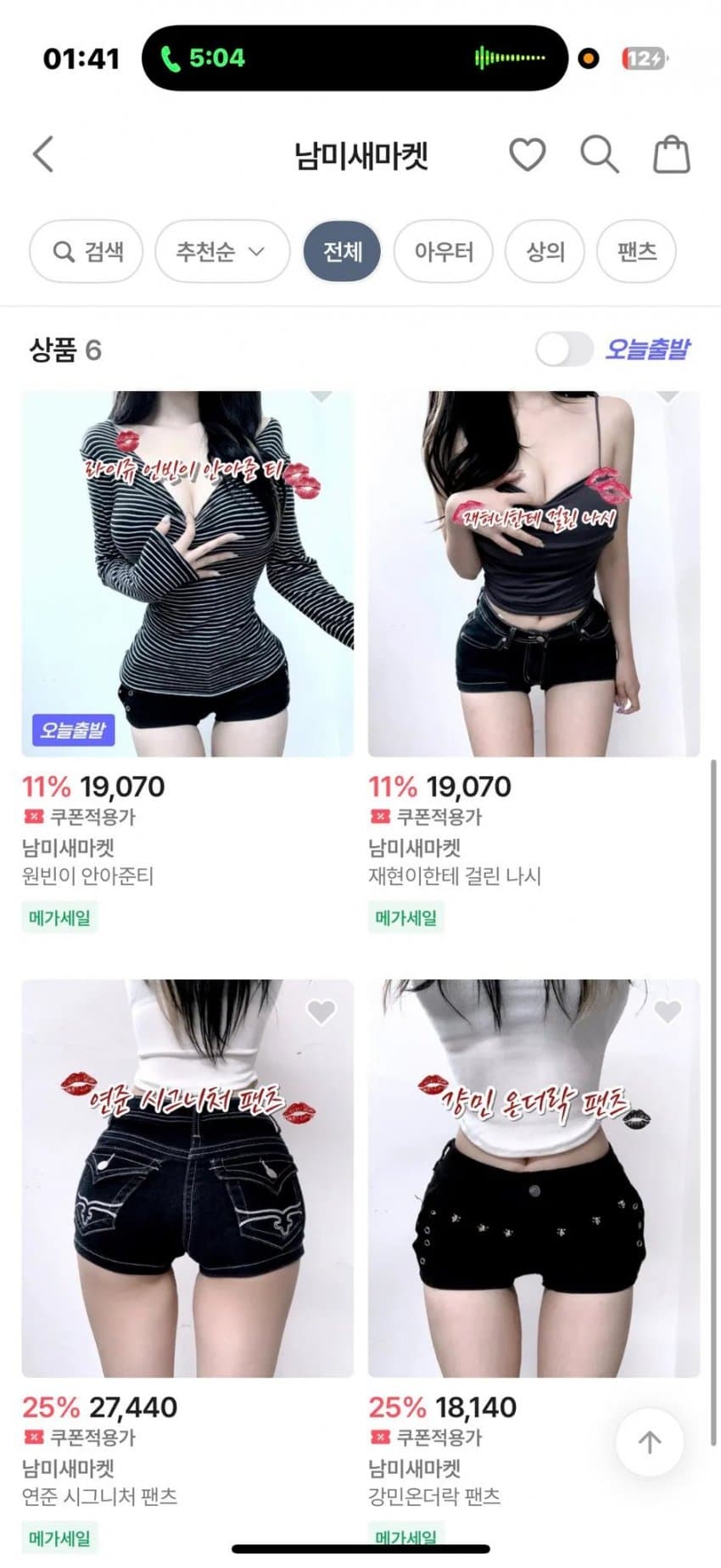View the 강민온더락 팬츠 product

(534, 1178)
